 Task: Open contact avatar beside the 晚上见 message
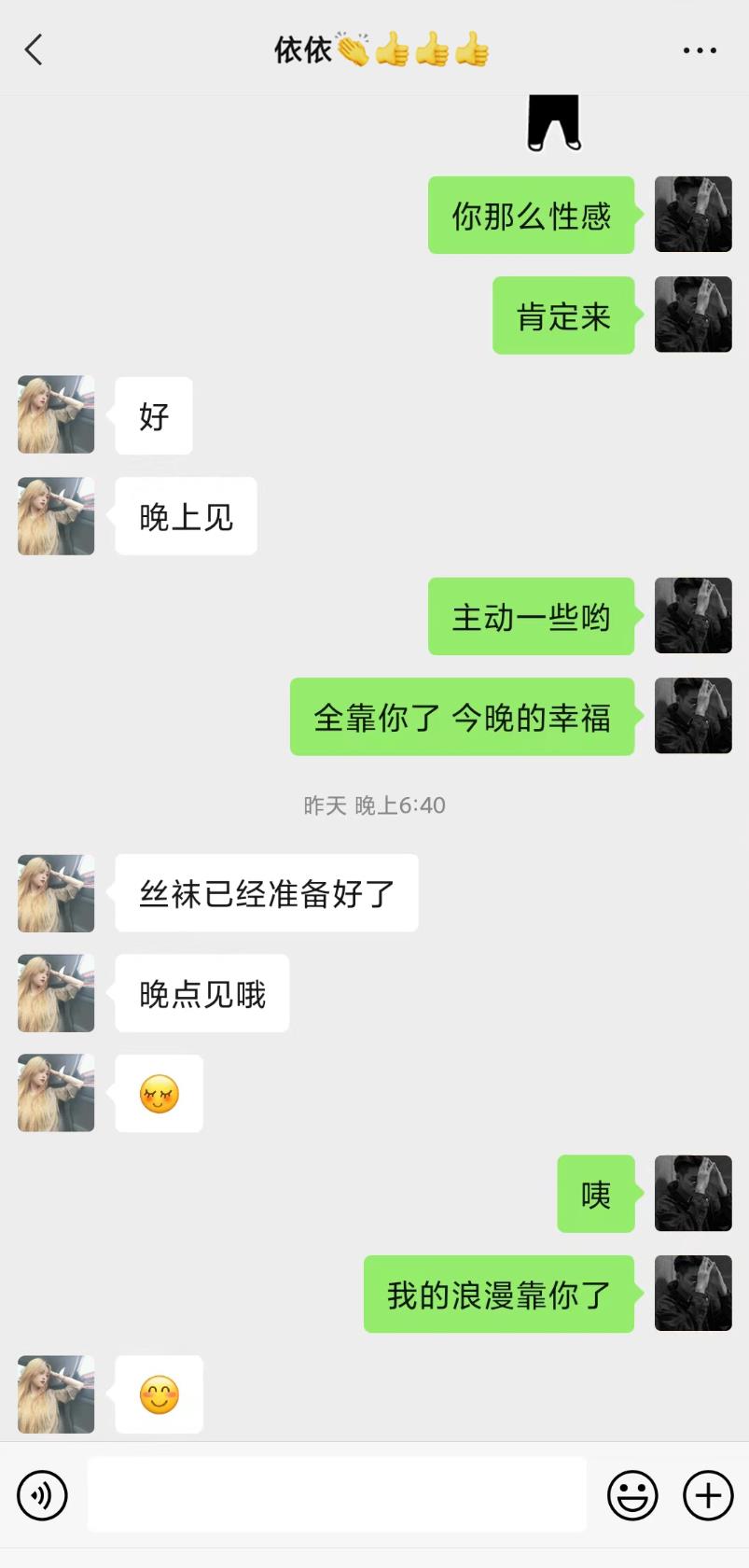[x=56, y=516]
